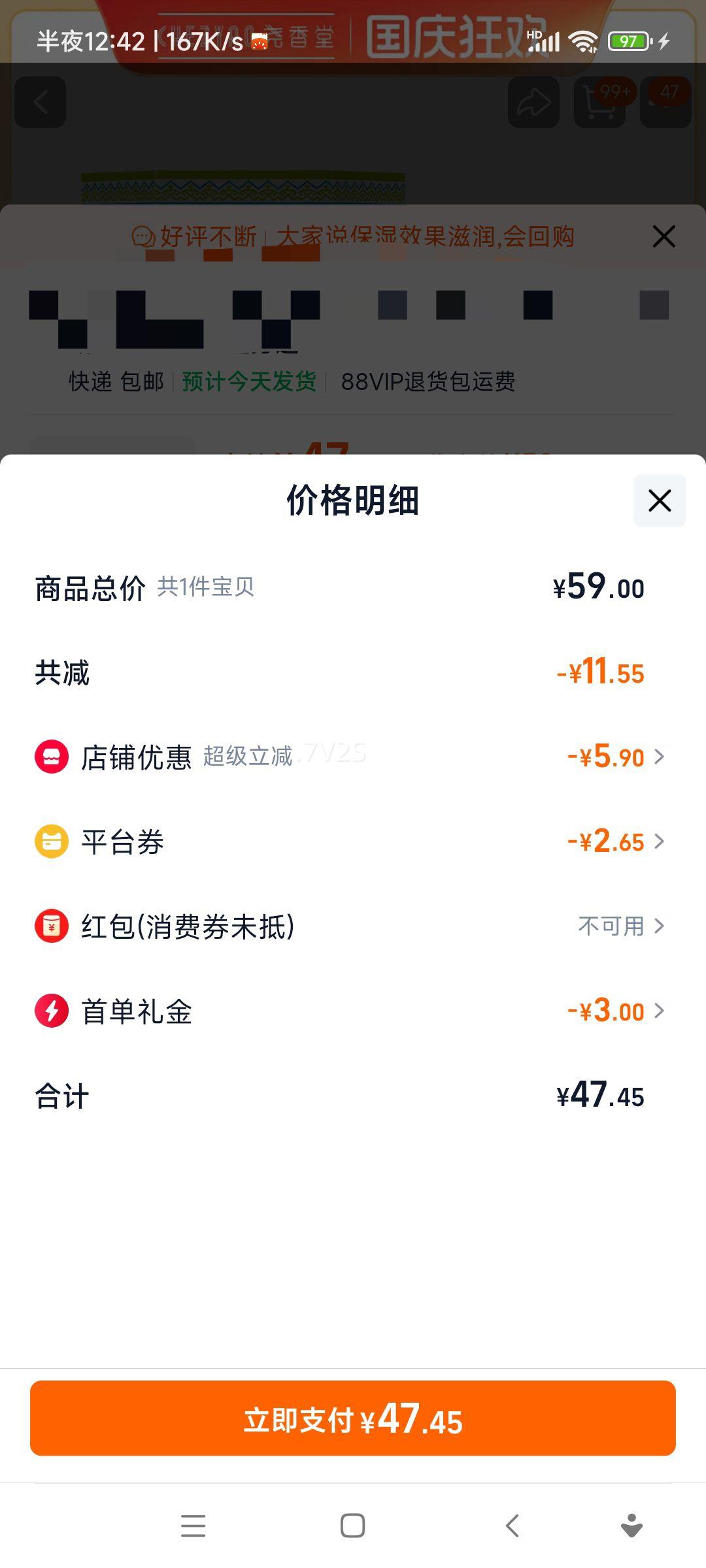Tap 立即支付 ¥47.45 to pay now
The image size is (706, 1568).
click(353, 1418)
